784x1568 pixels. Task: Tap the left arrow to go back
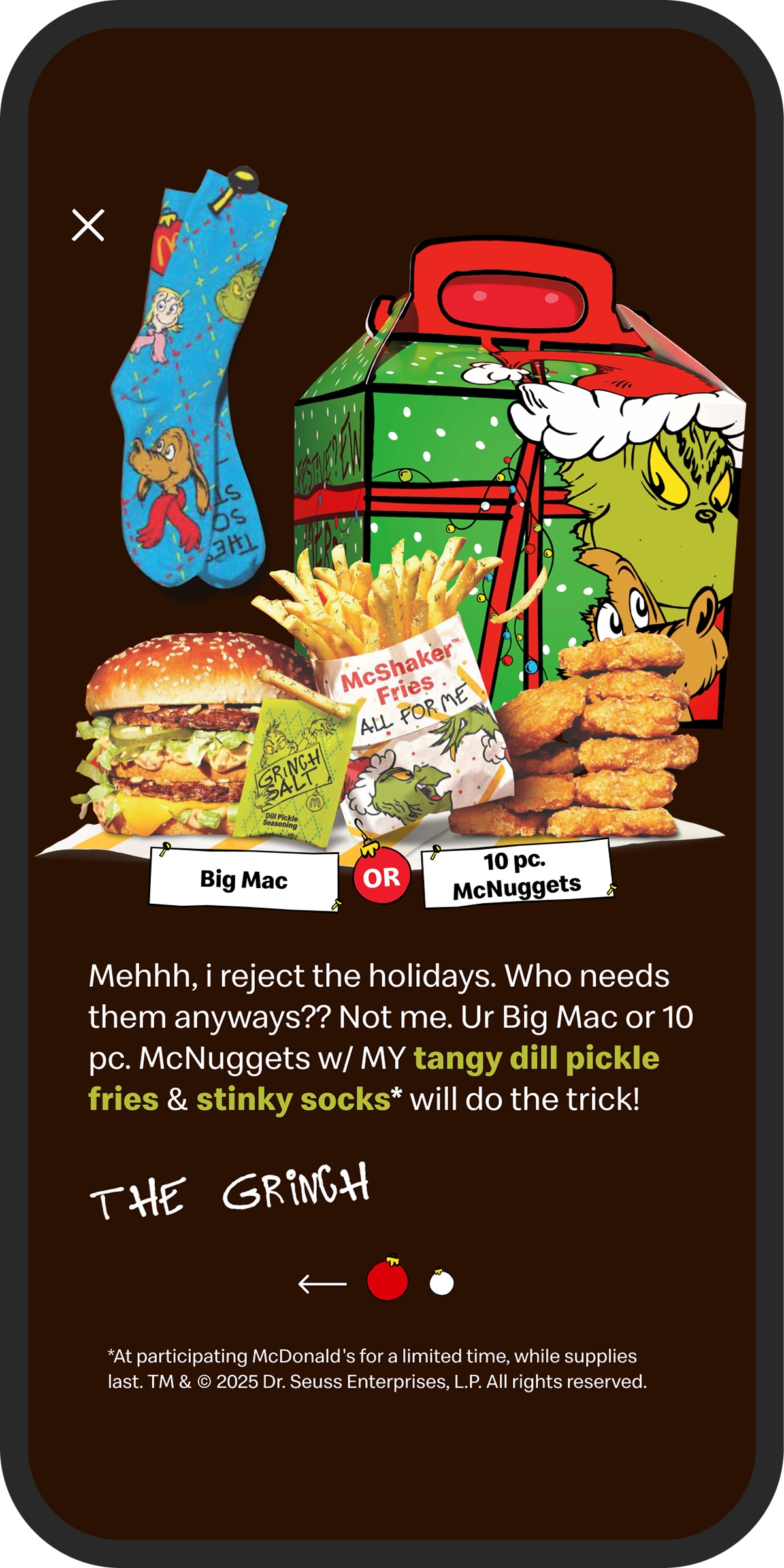click(322, 1284)
